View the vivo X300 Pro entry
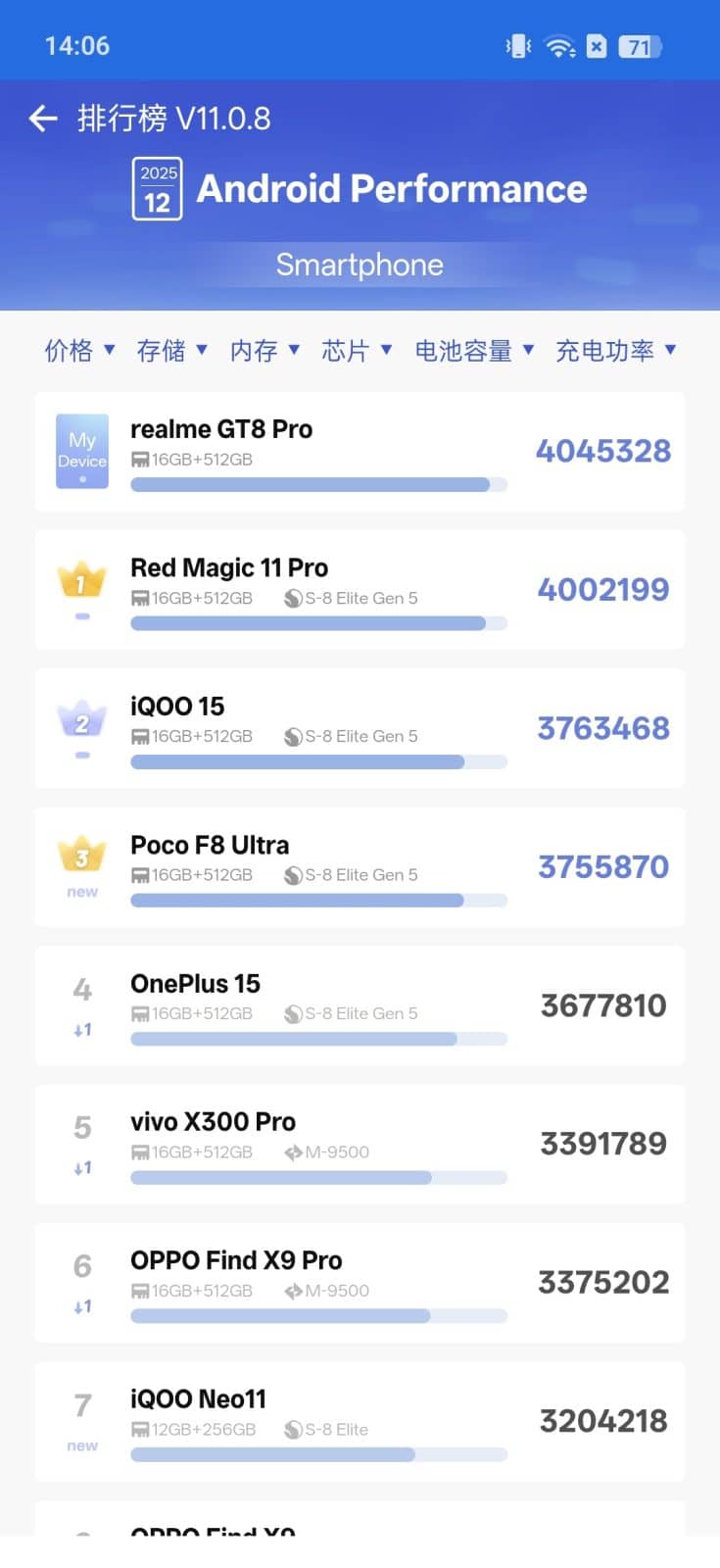The image size is (720, 1568). tap(360, 1144)
